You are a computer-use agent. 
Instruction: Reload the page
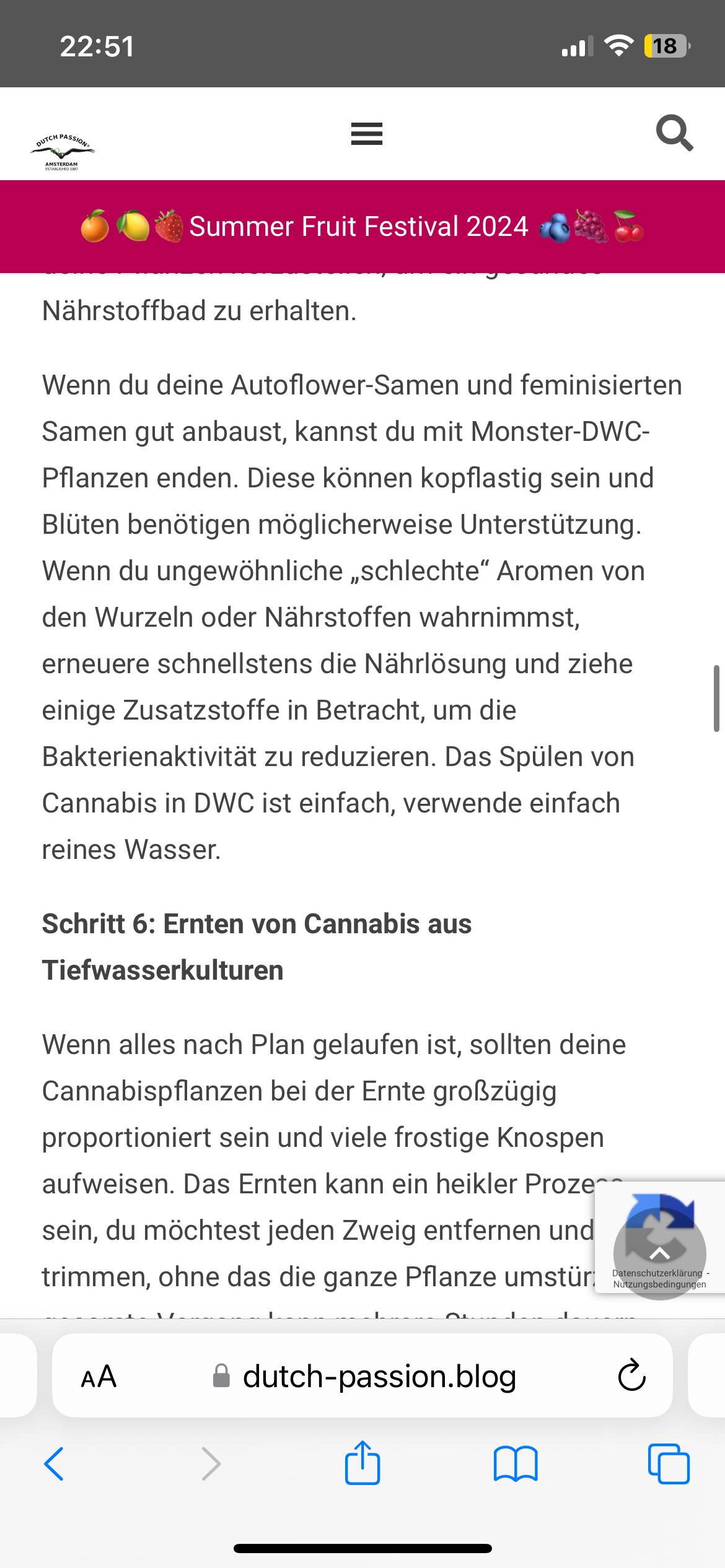pos(631,1375)
